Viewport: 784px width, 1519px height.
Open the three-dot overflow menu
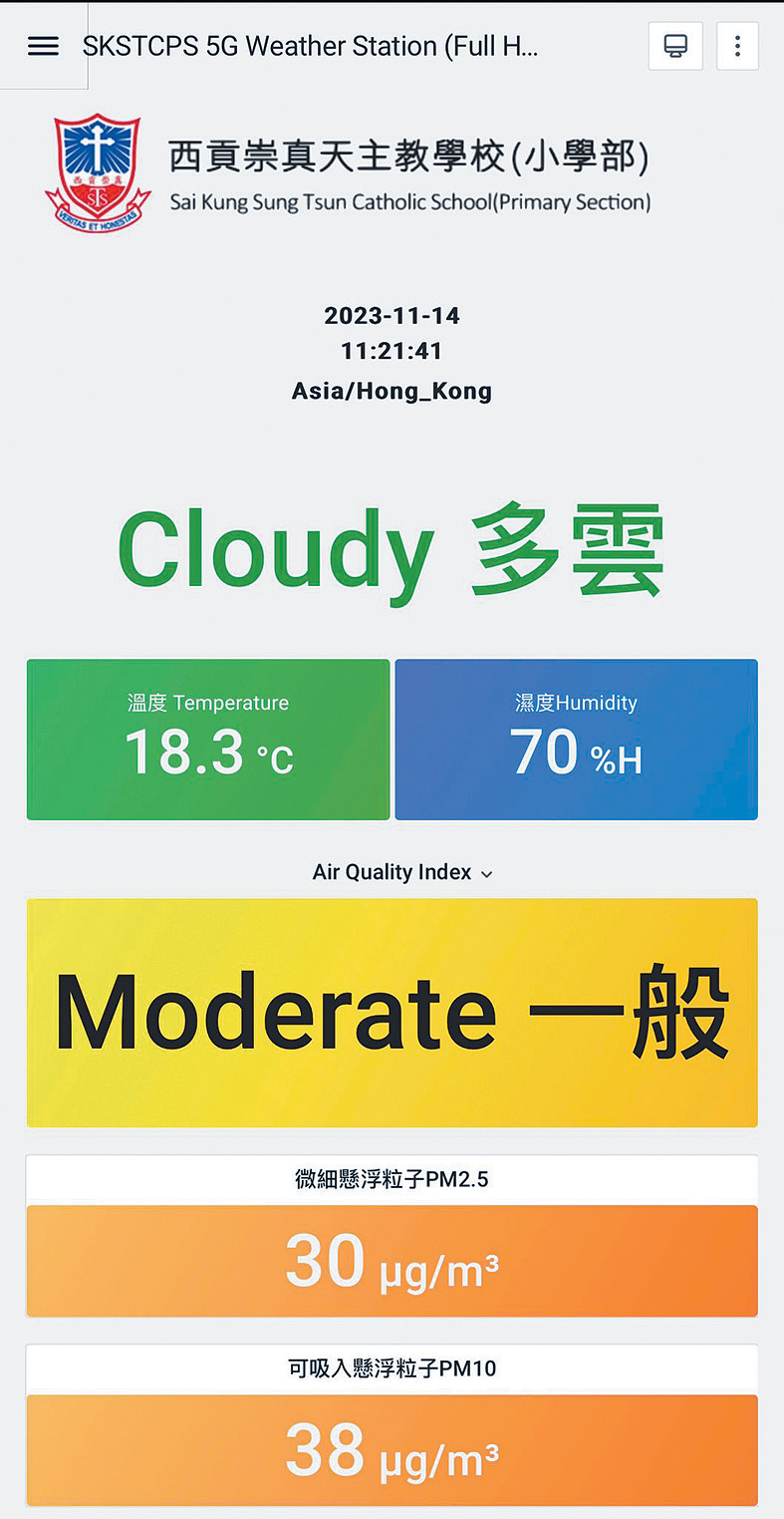click(737, 46)
